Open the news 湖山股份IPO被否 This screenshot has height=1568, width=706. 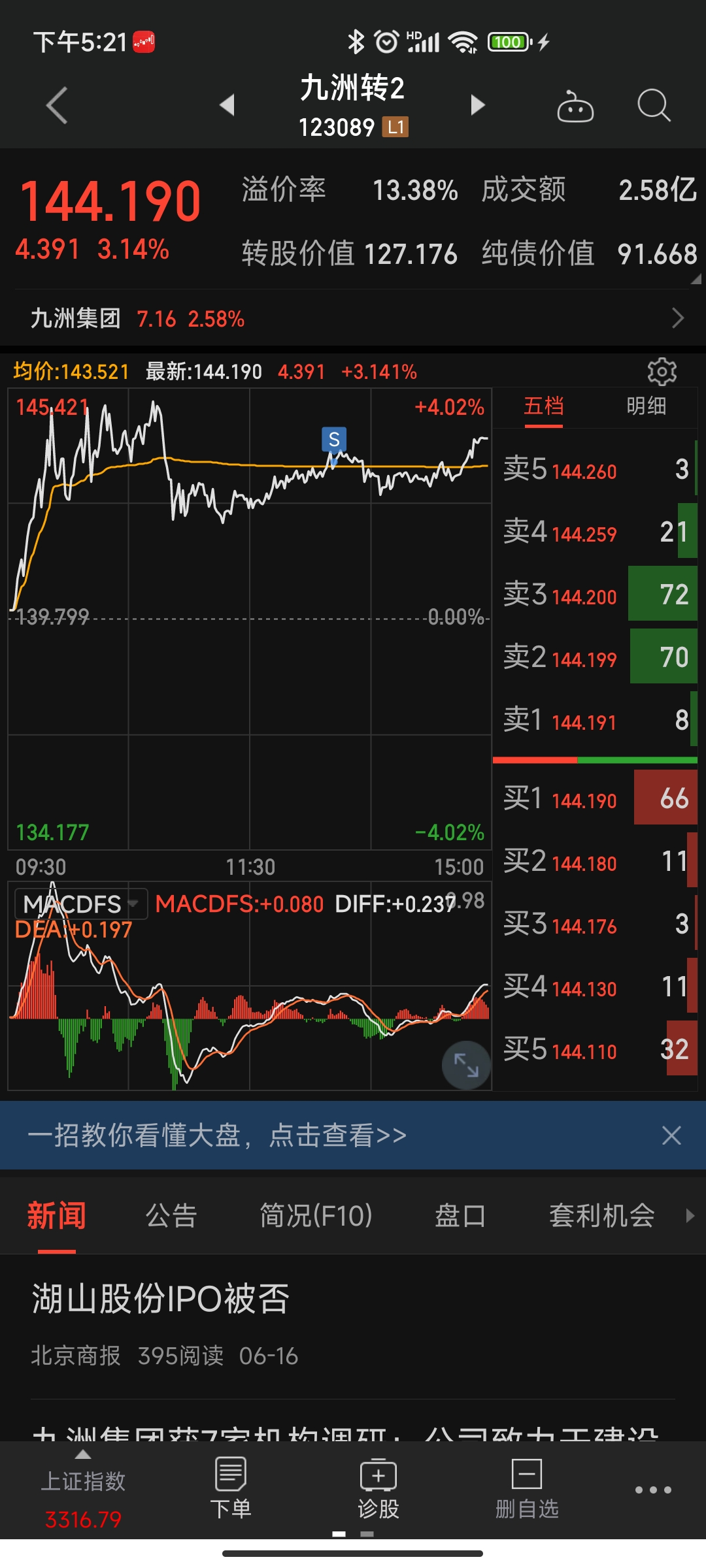[161, 1299]
